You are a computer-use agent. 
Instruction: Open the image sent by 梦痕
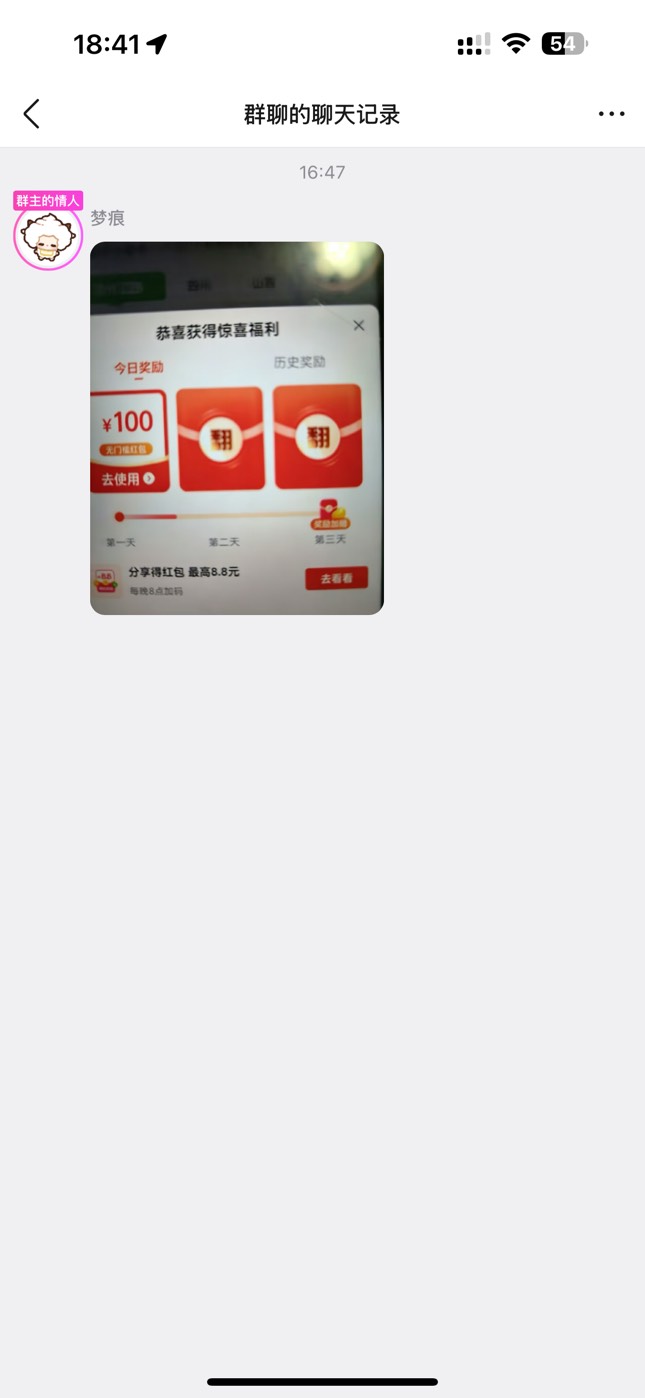click(x=237, y=428)
